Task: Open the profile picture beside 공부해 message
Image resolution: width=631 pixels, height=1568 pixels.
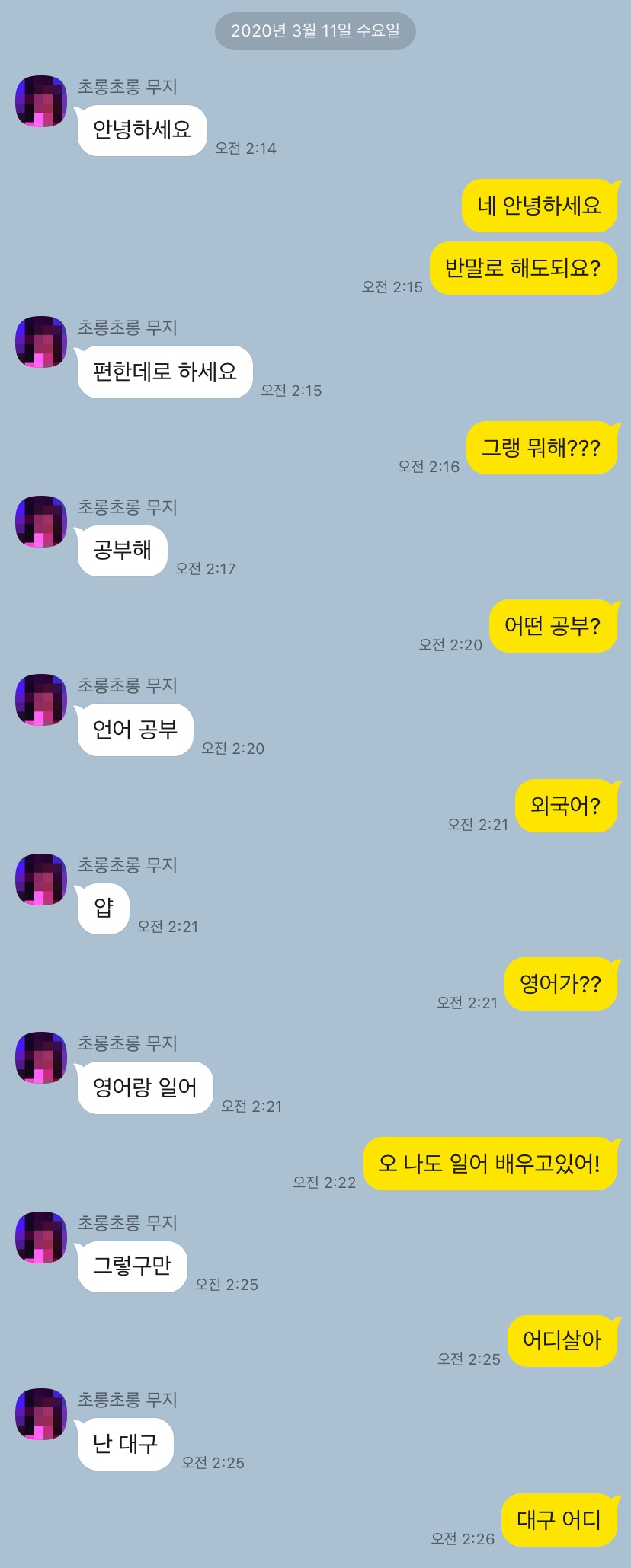Action: [x=41, y=522]
